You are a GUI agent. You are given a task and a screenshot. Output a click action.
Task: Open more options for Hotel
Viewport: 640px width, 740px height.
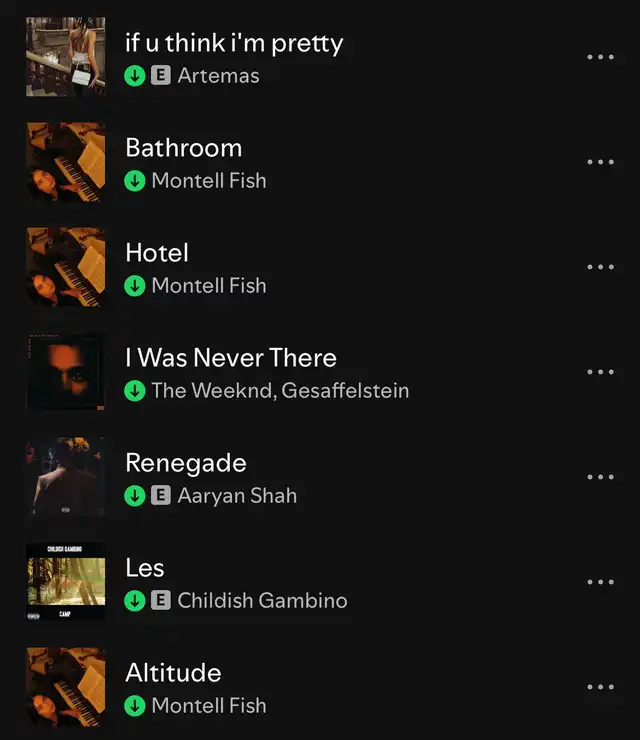(600, 267)
